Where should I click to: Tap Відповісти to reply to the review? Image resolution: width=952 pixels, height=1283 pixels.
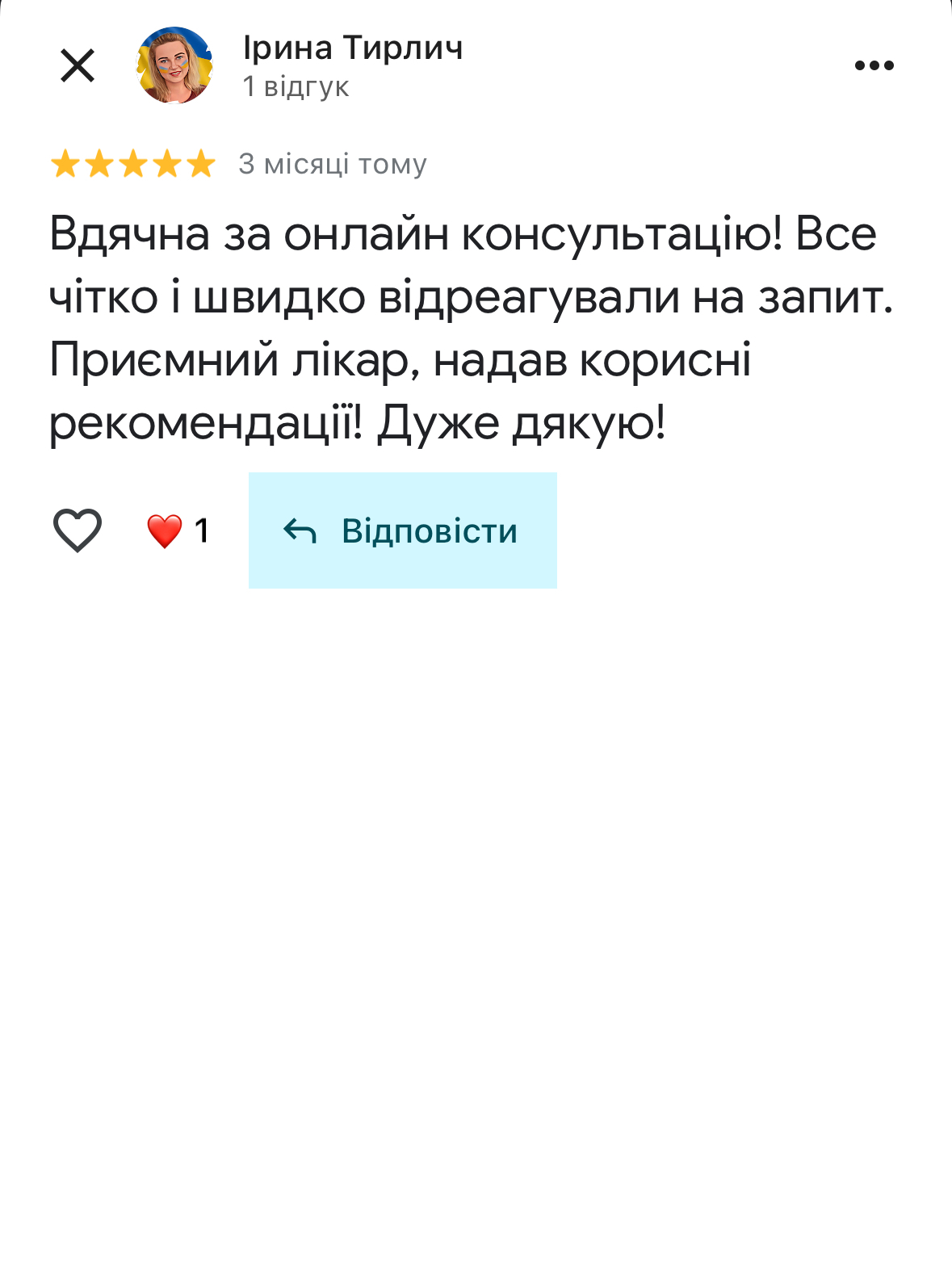(402, 530)
